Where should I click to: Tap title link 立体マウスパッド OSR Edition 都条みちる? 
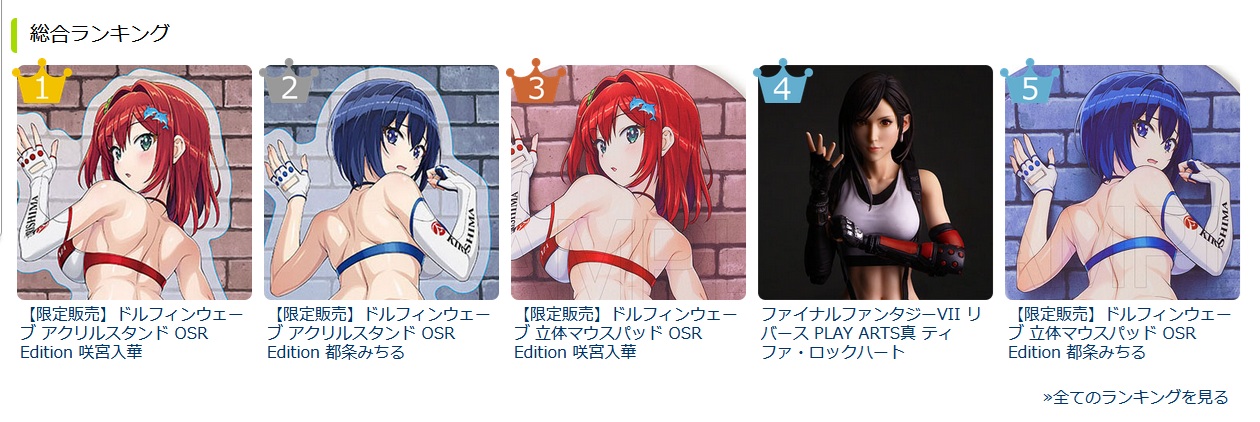[1120, 333]
